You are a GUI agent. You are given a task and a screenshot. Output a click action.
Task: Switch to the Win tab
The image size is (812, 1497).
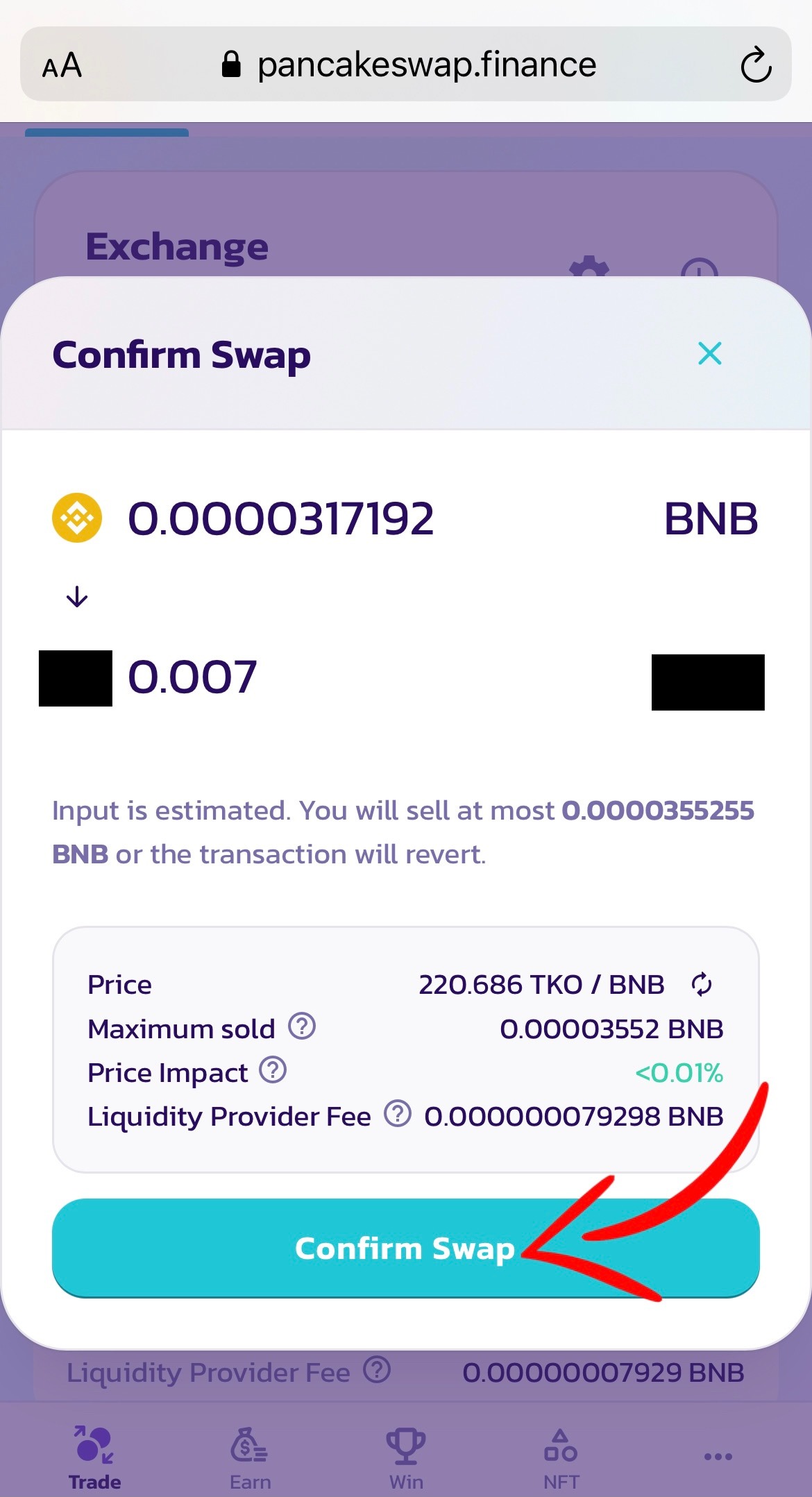(x=406, y=1457)
